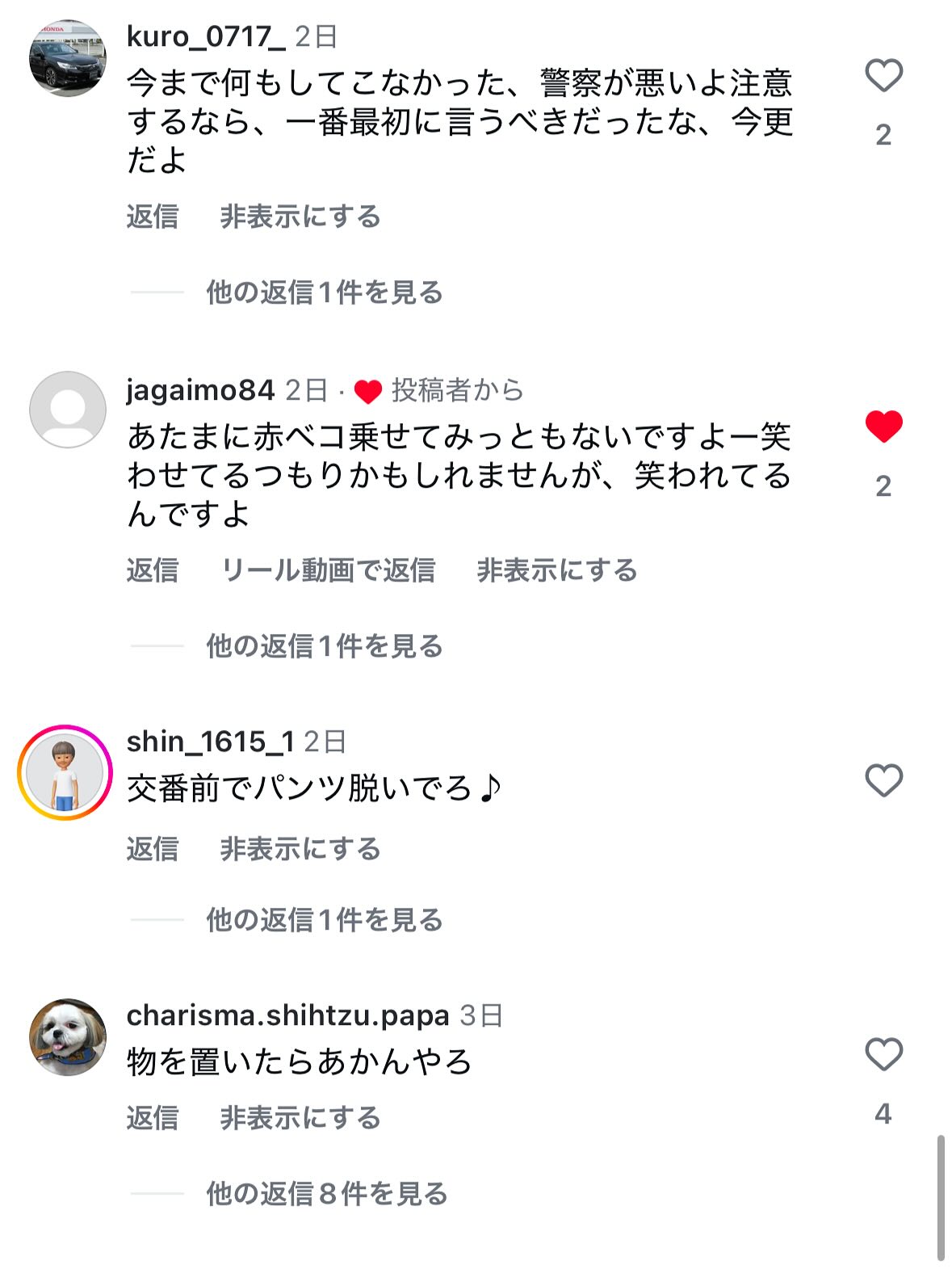Viewport: 952px width, 1269px height.
Task: Hide shin_1615_1's comment with 非表示にする
Action: click(300, 849)
